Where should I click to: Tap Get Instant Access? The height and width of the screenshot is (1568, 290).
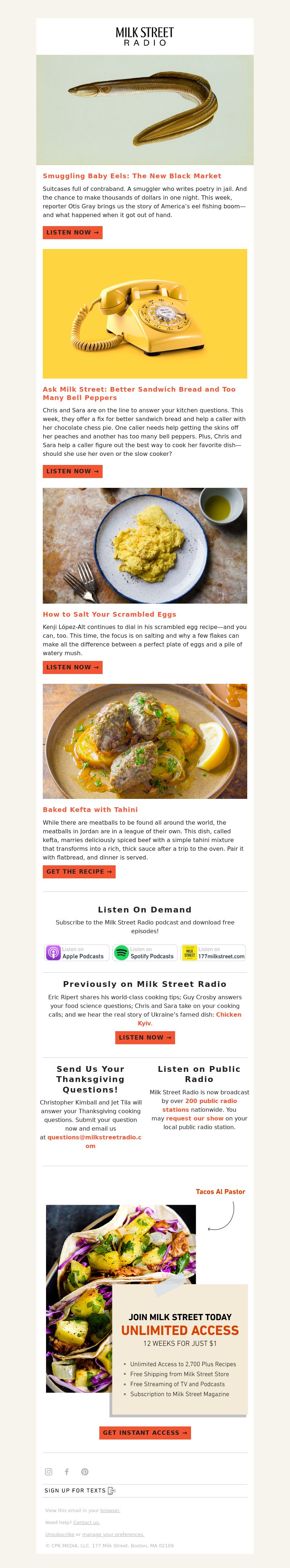tap(145, 1432)
